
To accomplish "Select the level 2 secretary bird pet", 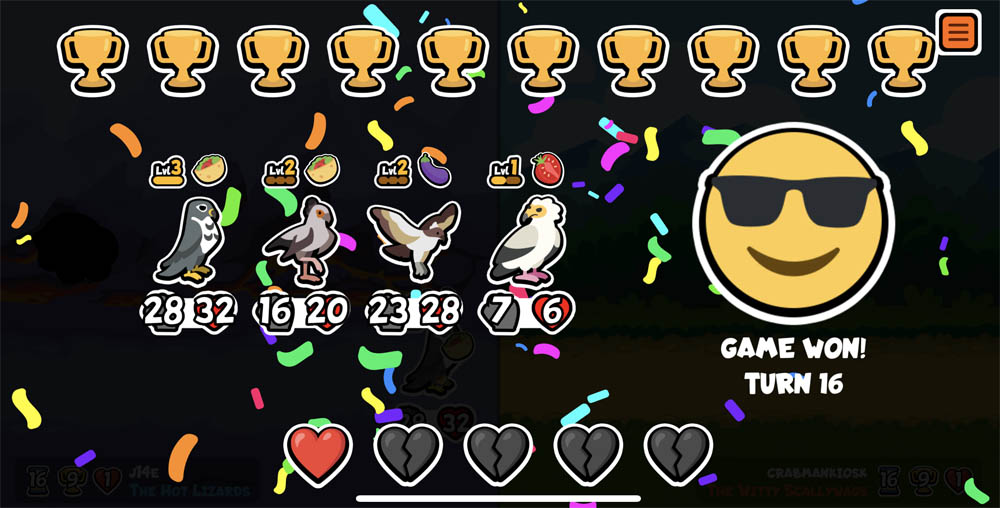I will point(301,242).
